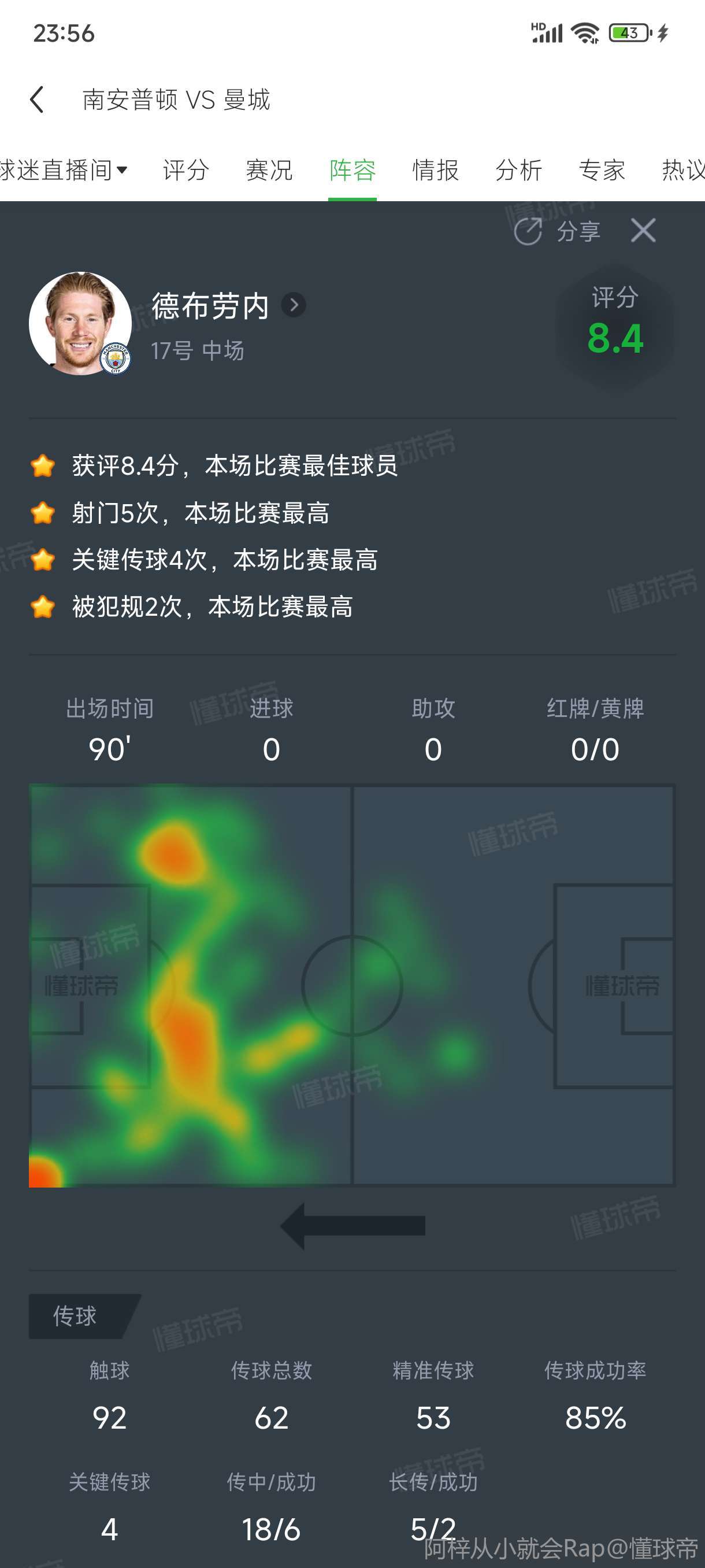Open 德布劳内's player profile
The image size is (705, 1568).
(x=294, y=305)
